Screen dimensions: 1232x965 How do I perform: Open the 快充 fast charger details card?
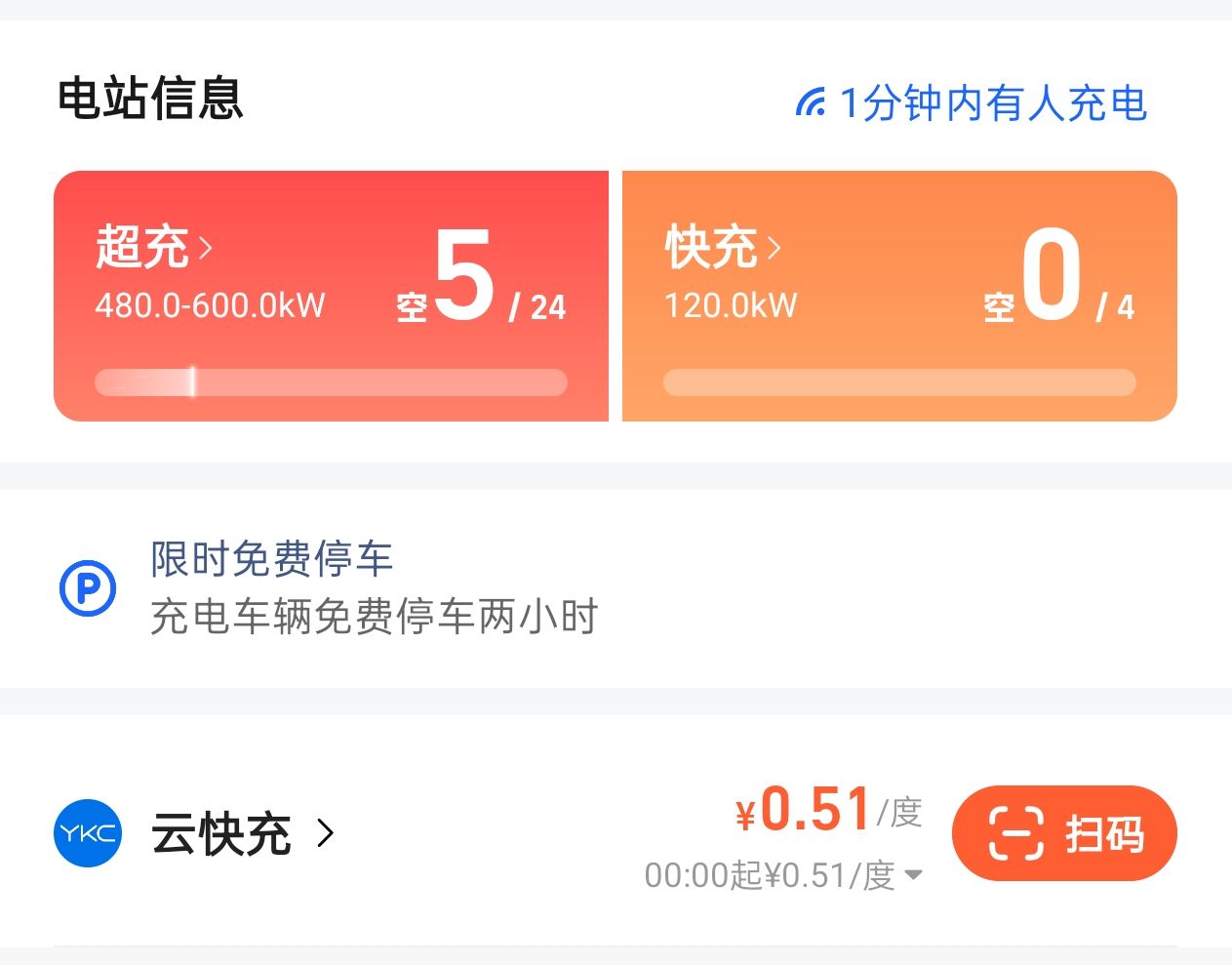tap(898, 296)
